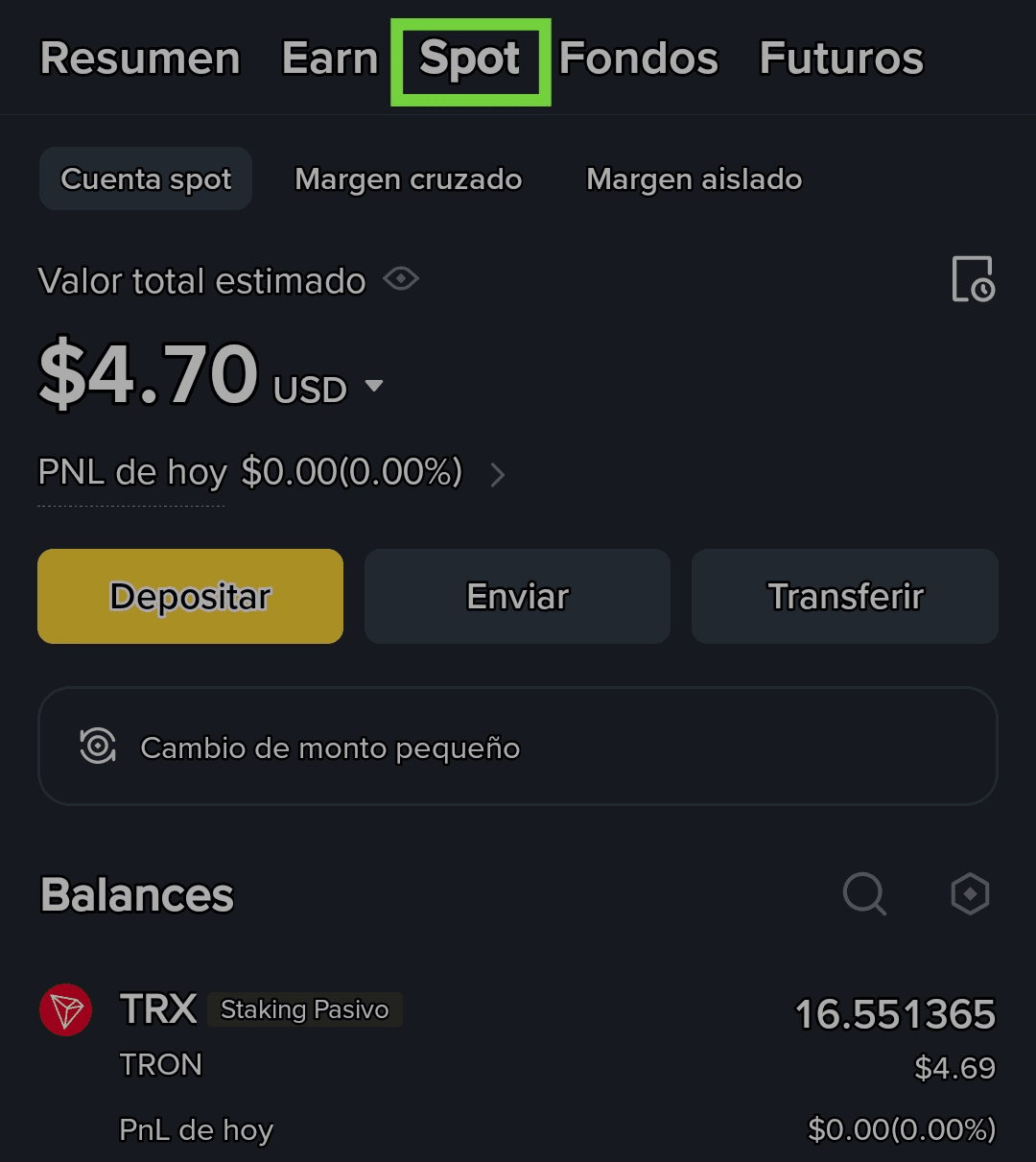Change the USD display currency
This screenshot has height=1162, width=1036.
tap(328, 389)
